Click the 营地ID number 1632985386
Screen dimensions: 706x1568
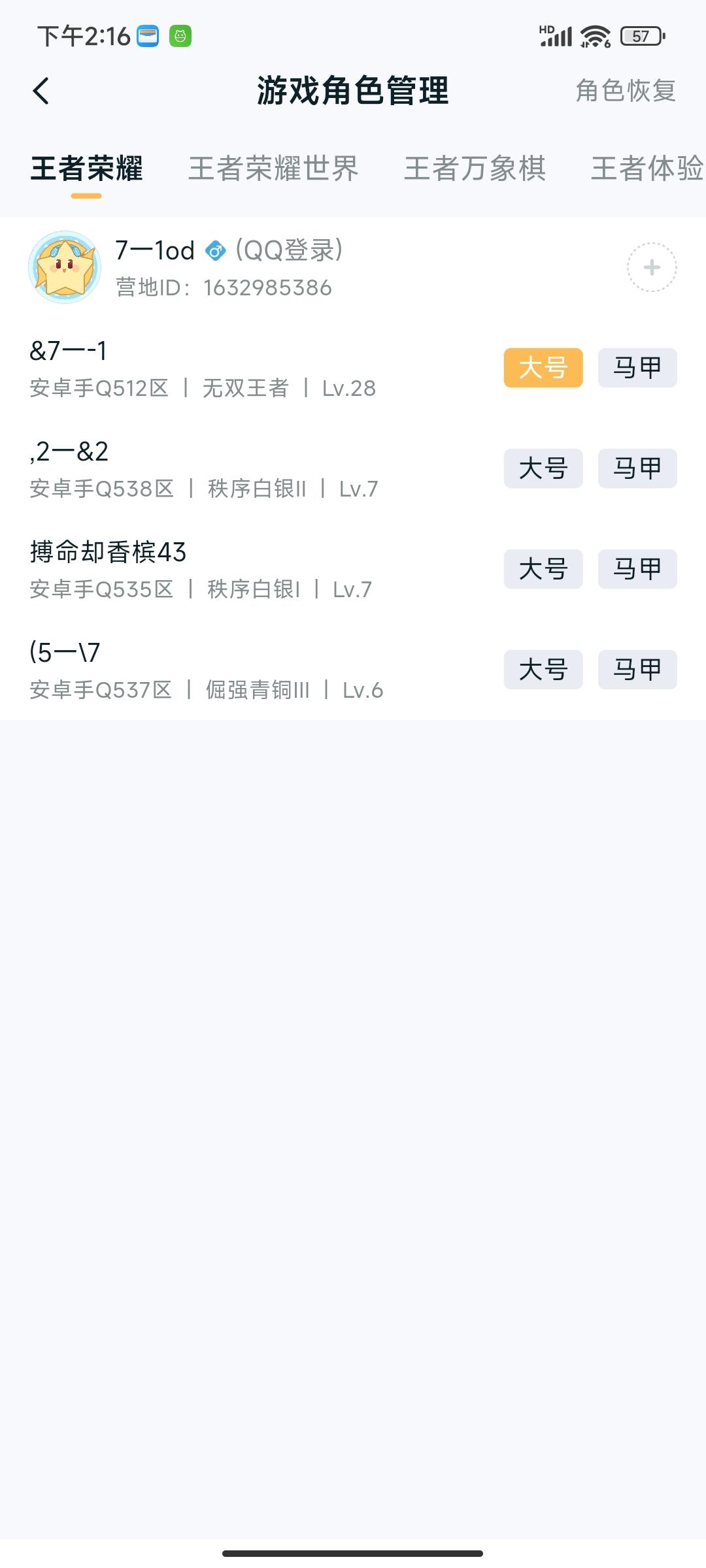pyautogui.click(x=265, y=287)
